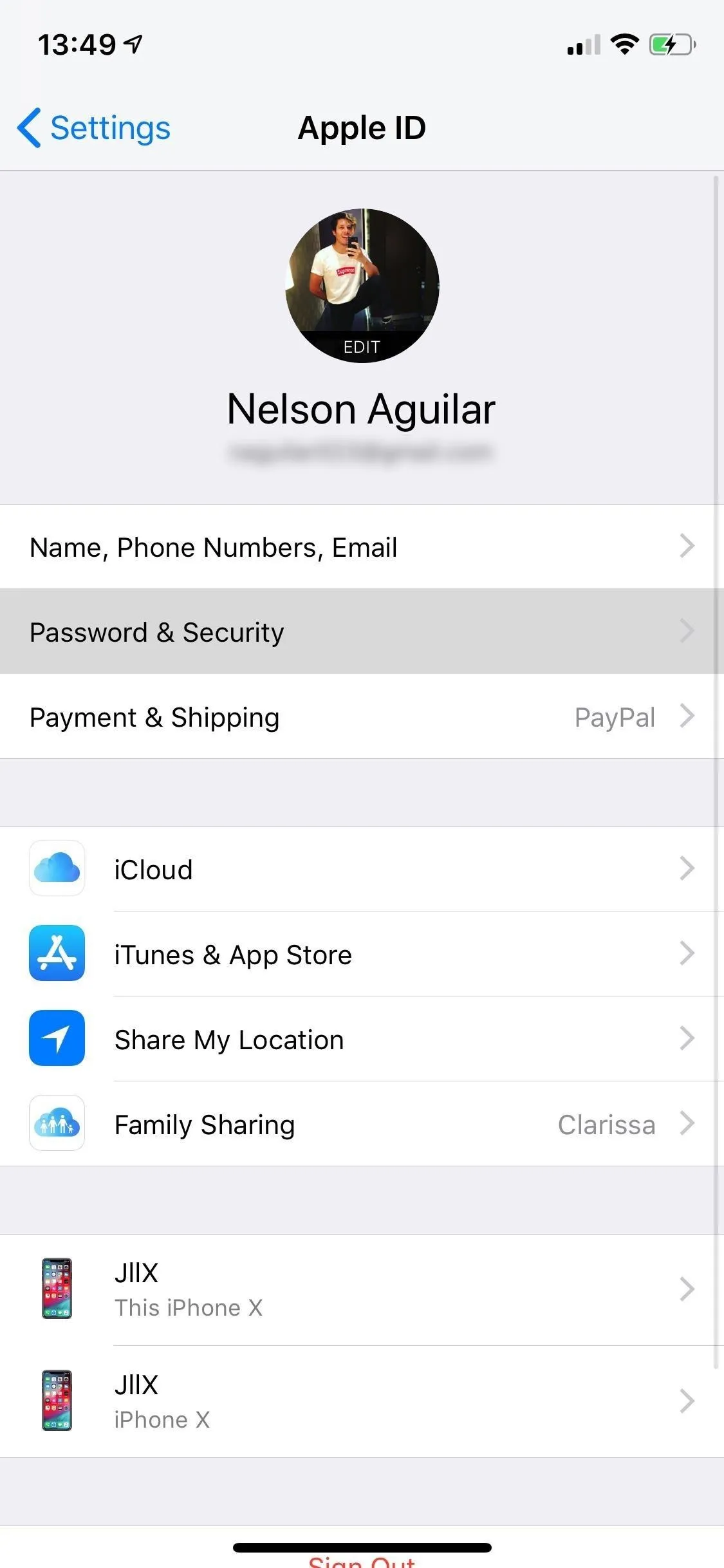Open Password & Security settings
This screenshot has height=1568, width=724.
[362, 631]
